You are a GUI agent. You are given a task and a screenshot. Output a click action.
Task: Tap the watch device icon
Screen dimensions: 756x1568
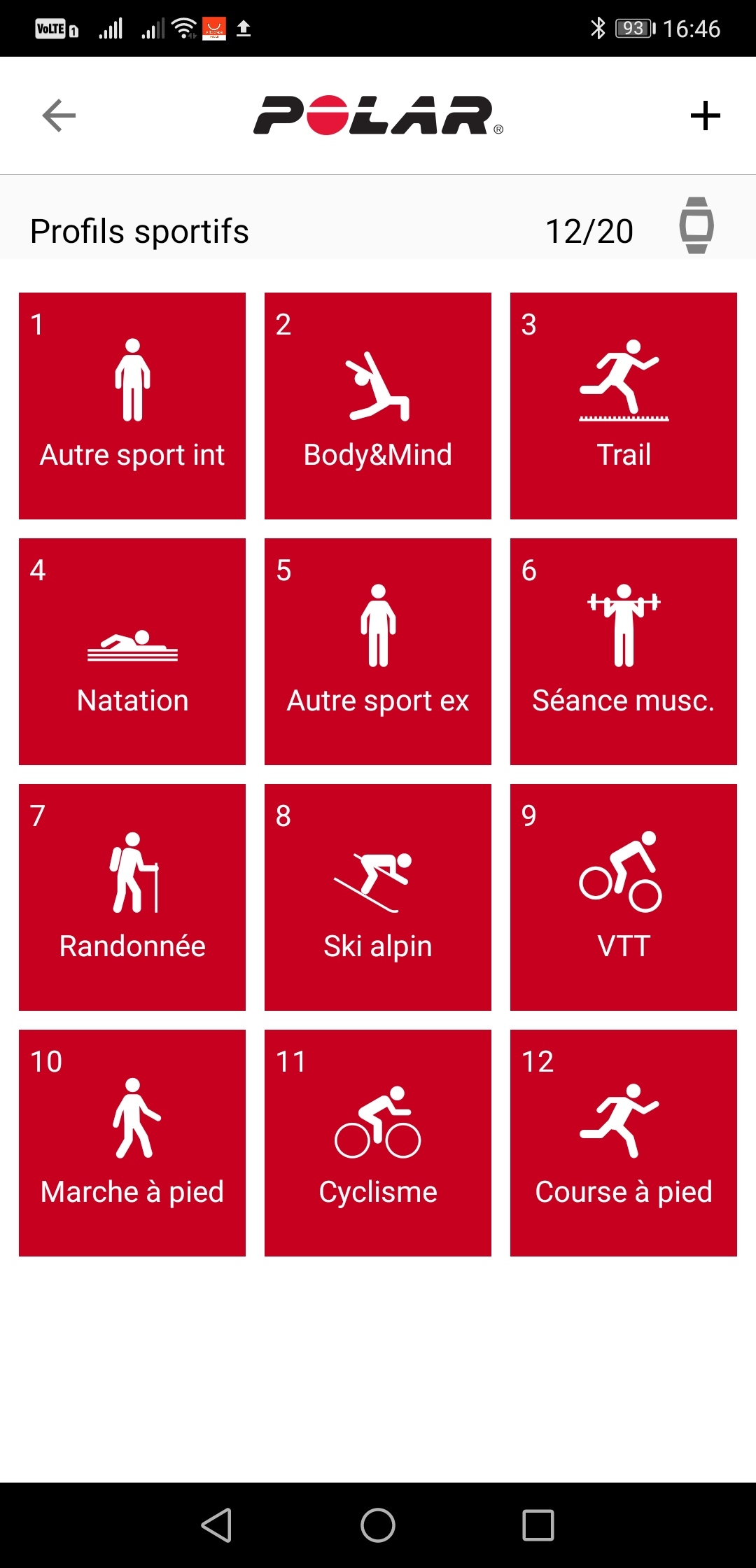coord(696,225)
